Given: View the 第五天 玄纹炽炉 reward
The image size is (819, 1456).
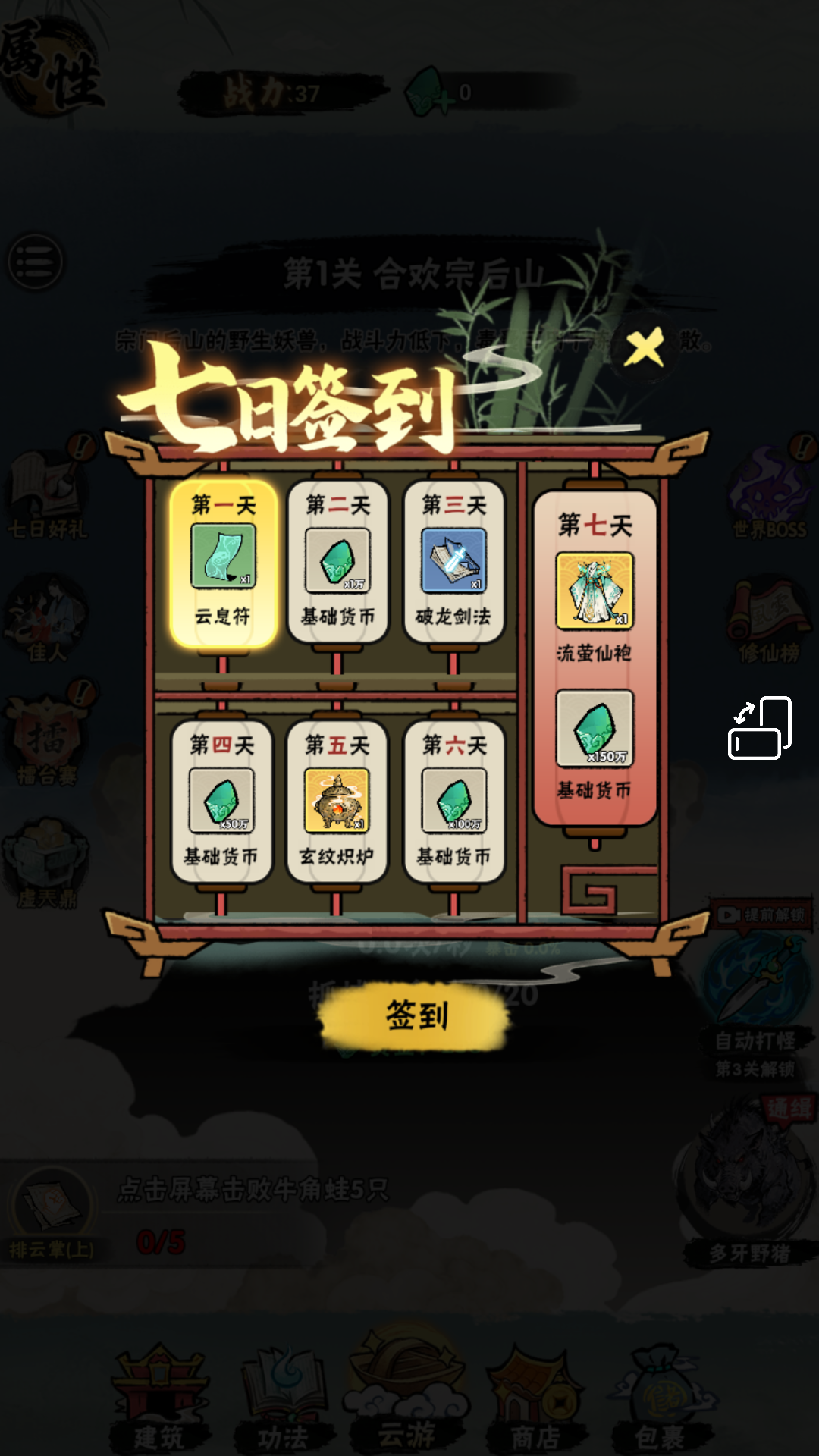Looking at the screenshot, I should click(x=337, y=802).
